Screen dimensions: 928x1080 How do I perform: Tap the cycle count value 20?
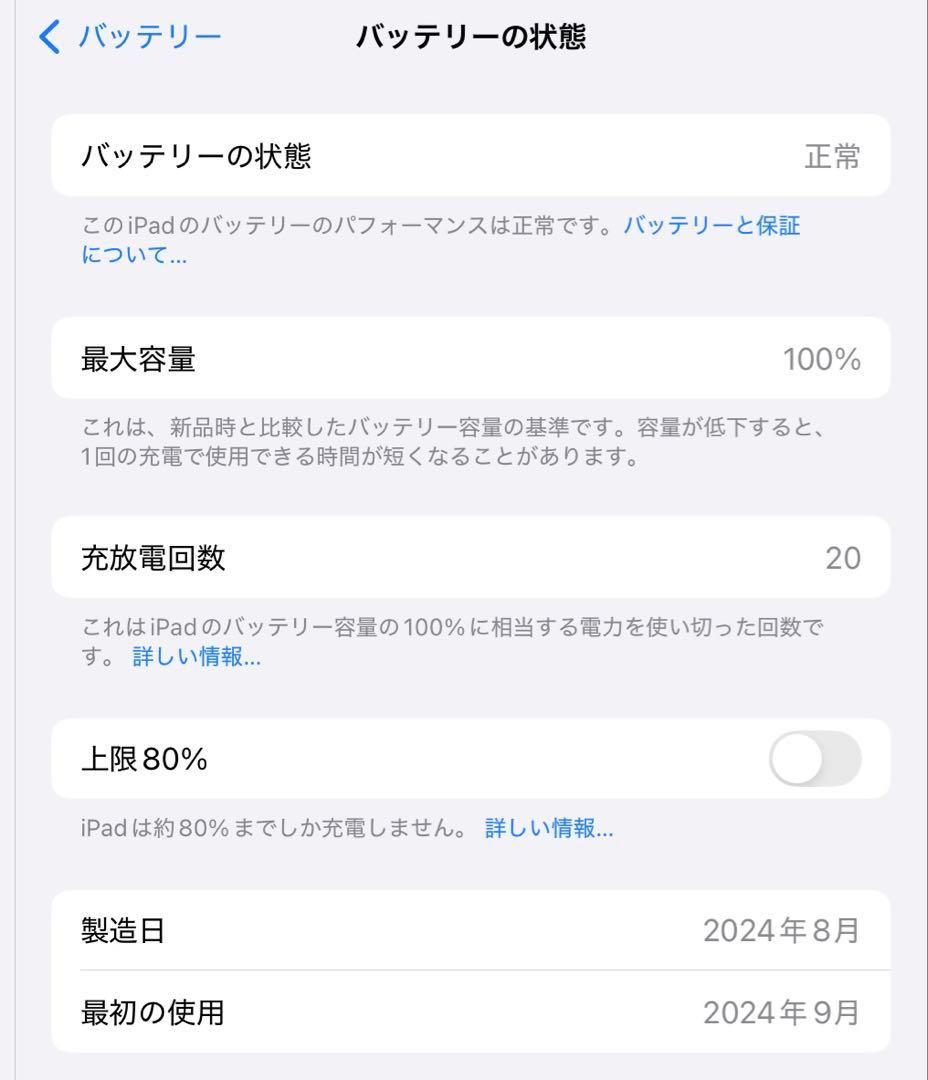tap(845, 558)
